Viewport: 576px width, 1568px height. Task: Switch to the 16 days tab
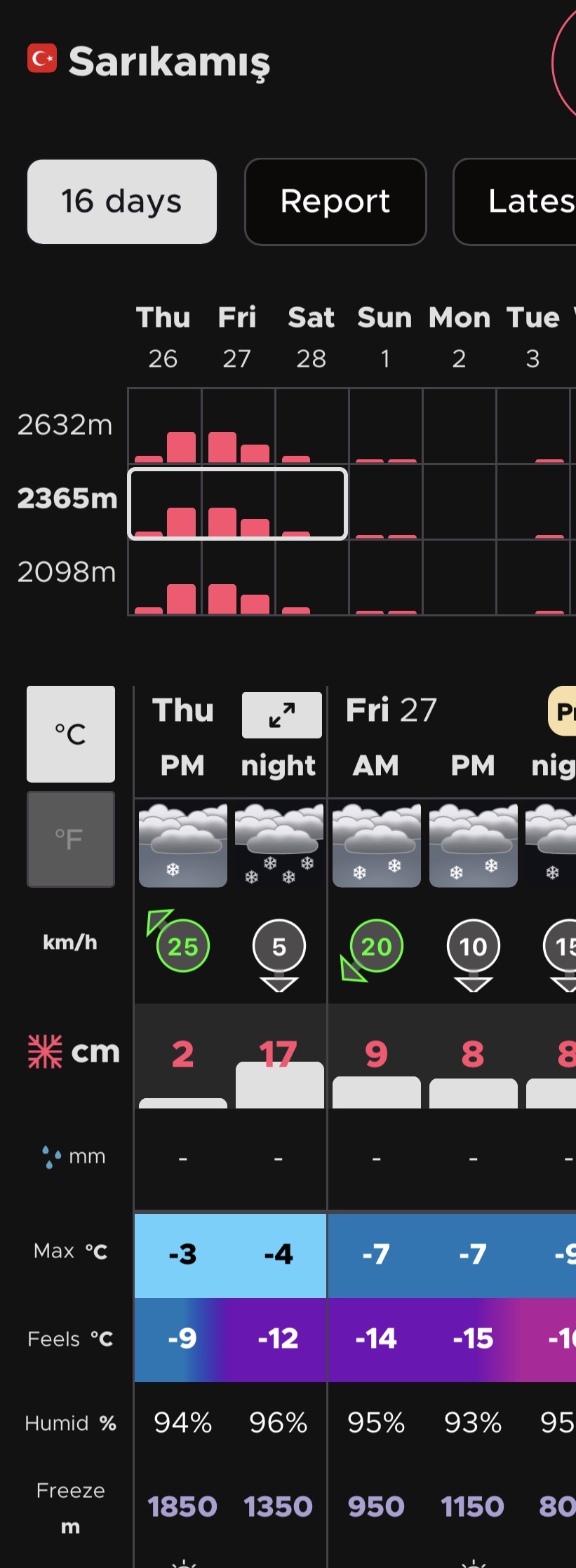point(121,201)
